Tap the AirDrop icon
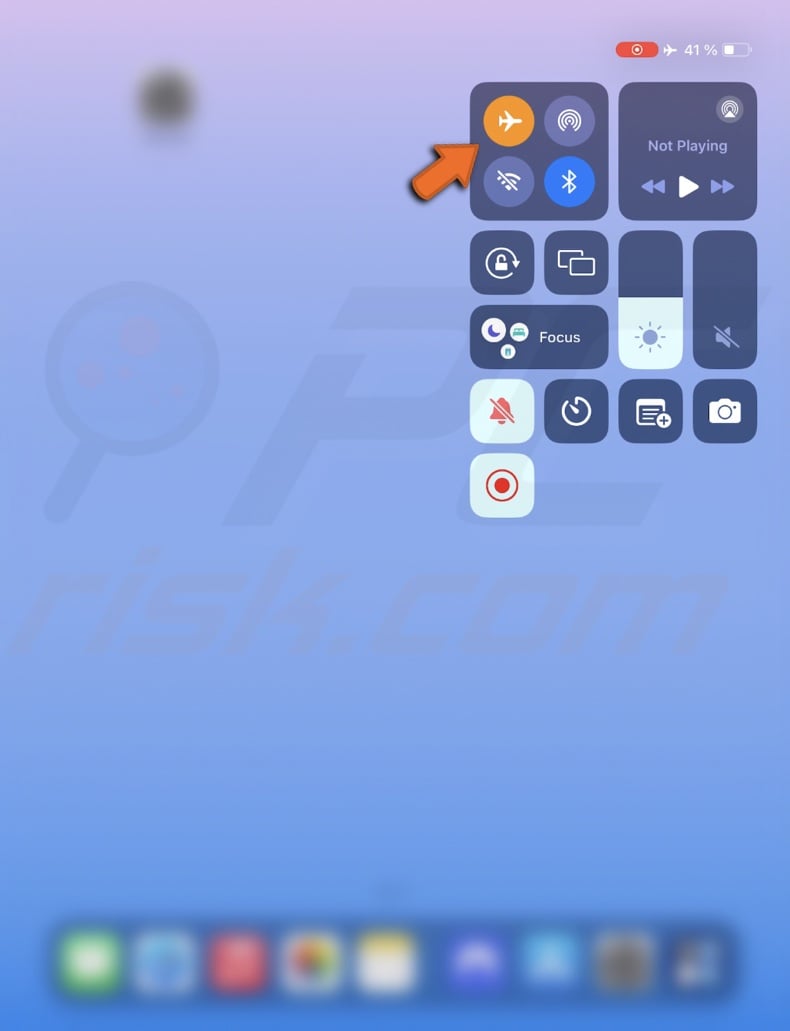This screenshot has height=1031, width=790. (x=570, y=120)
